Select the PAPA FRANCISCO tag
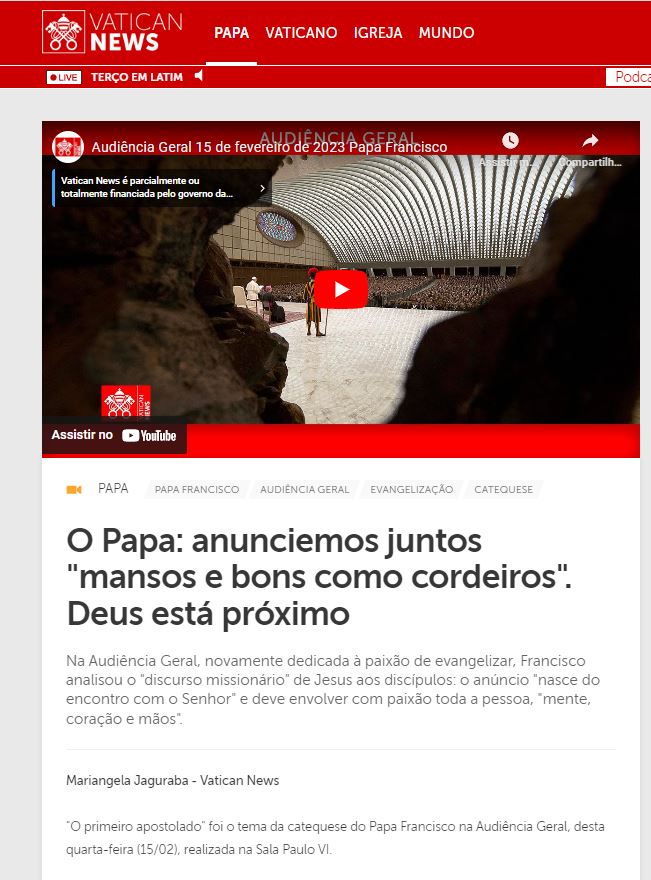Viewport: 651px width, 880px height. coord(197,490)
